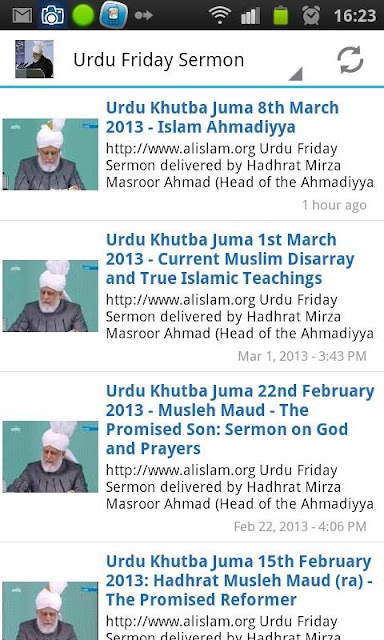
Task: Open the 15th February 2013 sermon
Action: [192, 591]
